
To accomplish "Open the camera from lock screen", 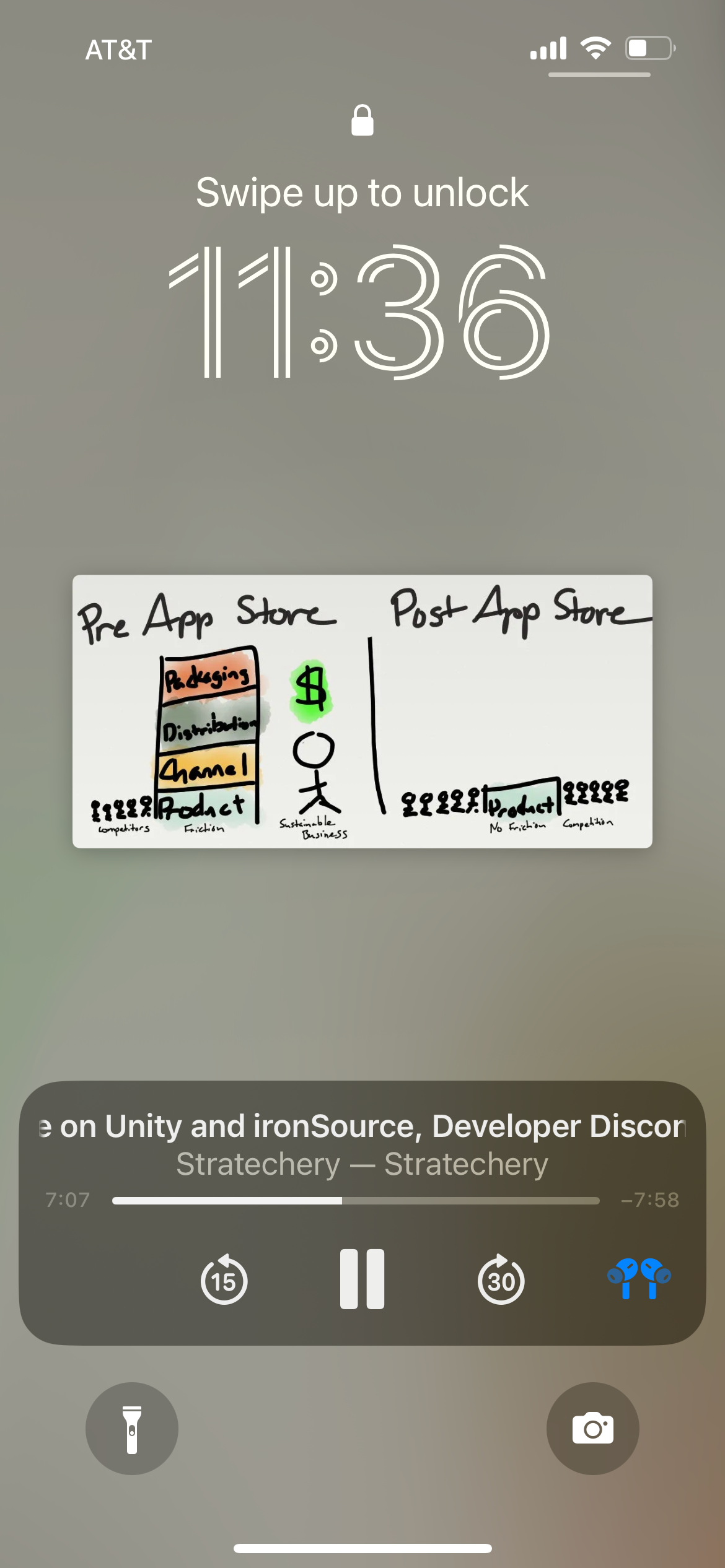I will pos(592,1429).
